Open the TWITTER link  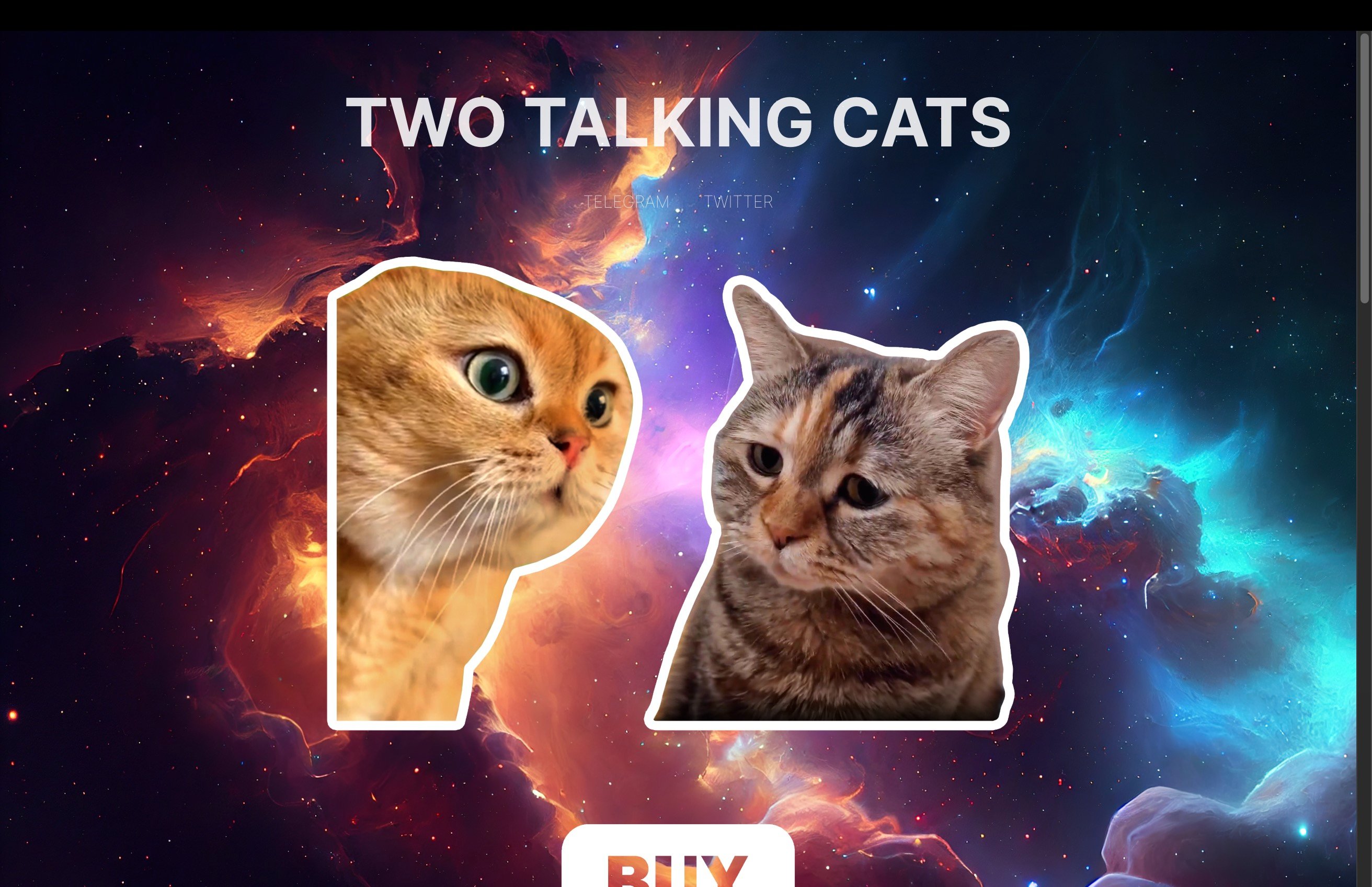(738, 201)
